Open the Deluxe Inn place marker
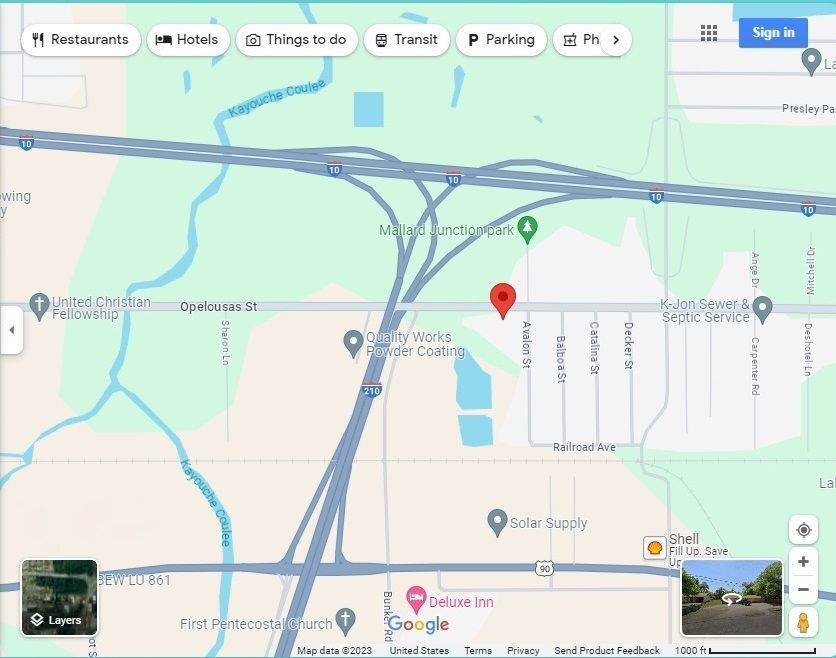Image resolution: width=836 pixels, height=658 pixels. coord(417,601)
